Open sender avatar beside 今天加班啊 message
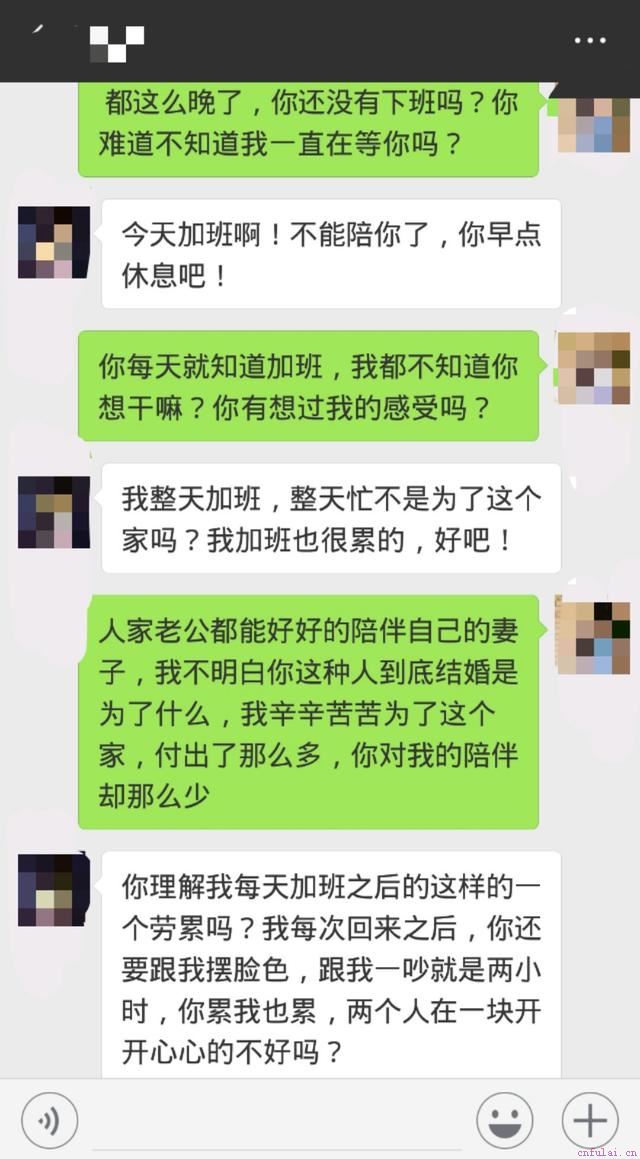 coord(54,242)
